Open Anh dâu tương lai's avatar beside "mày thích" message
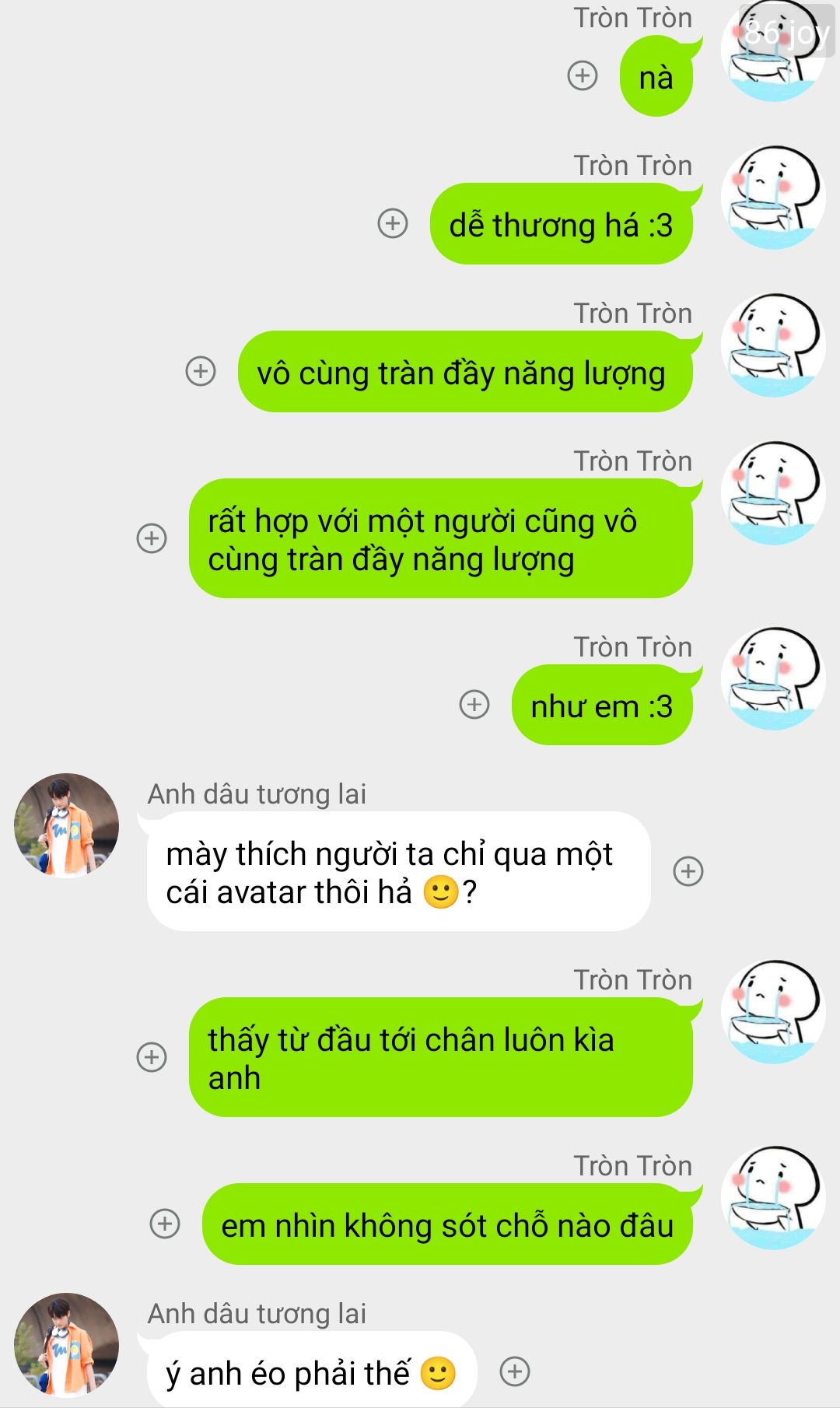The height and width of the screenshot is (1408, 840). click(x=67, y=825)
